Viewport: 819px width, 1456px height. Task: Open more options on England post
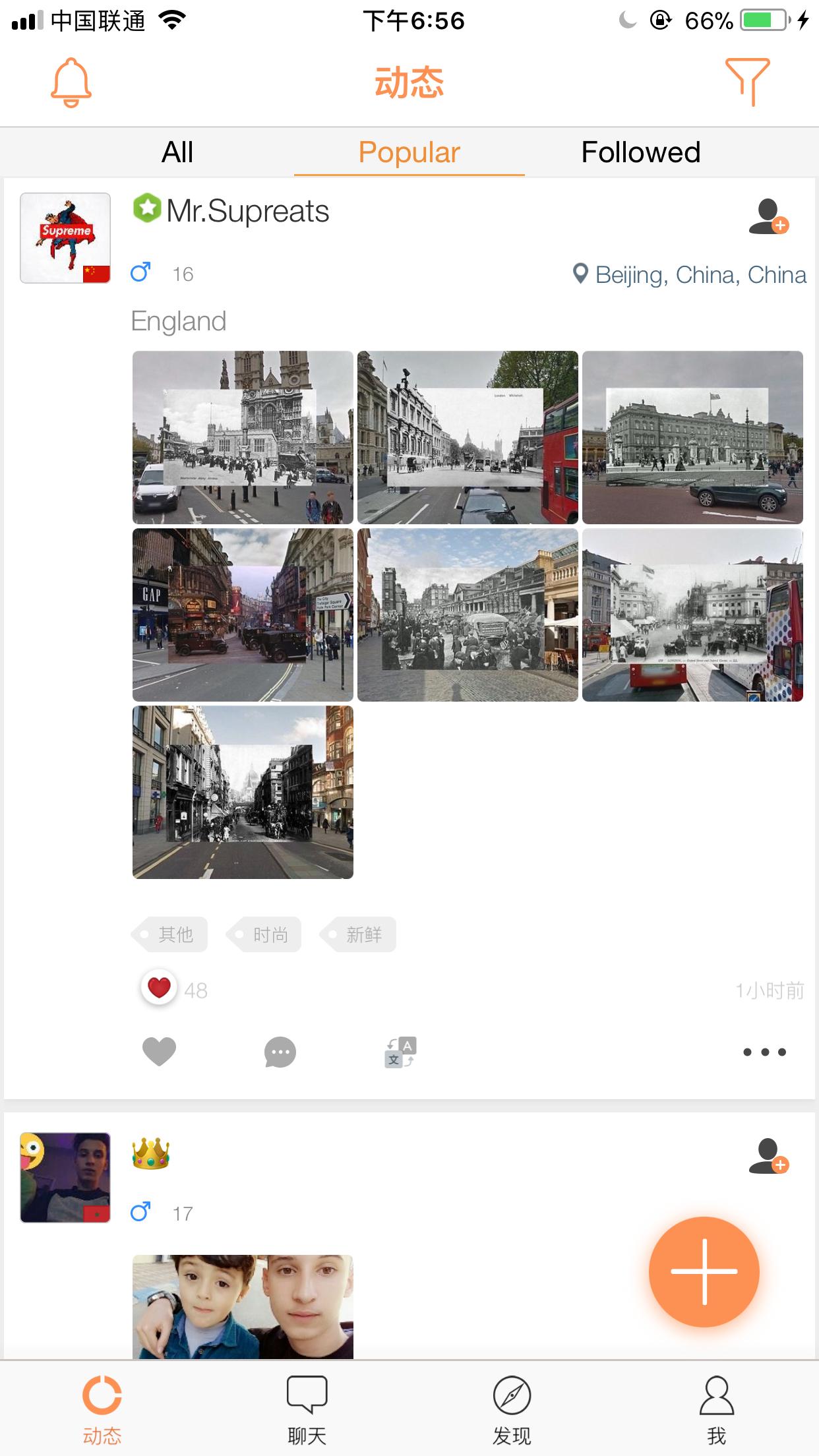(764, 1052)
